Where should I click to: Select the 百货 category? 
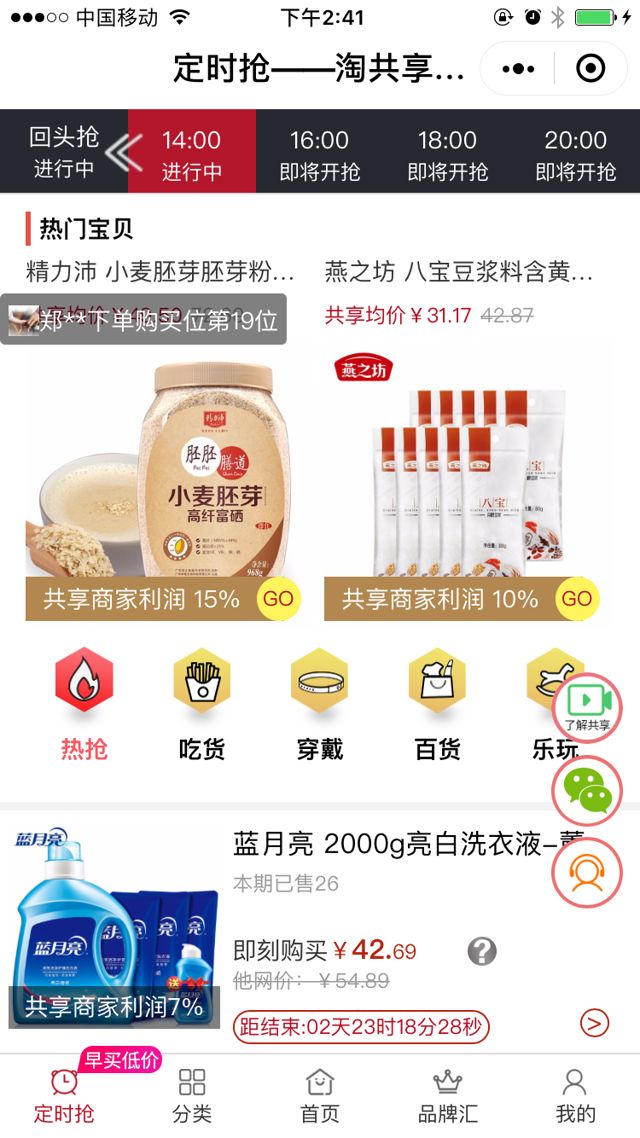pos(438,704)
